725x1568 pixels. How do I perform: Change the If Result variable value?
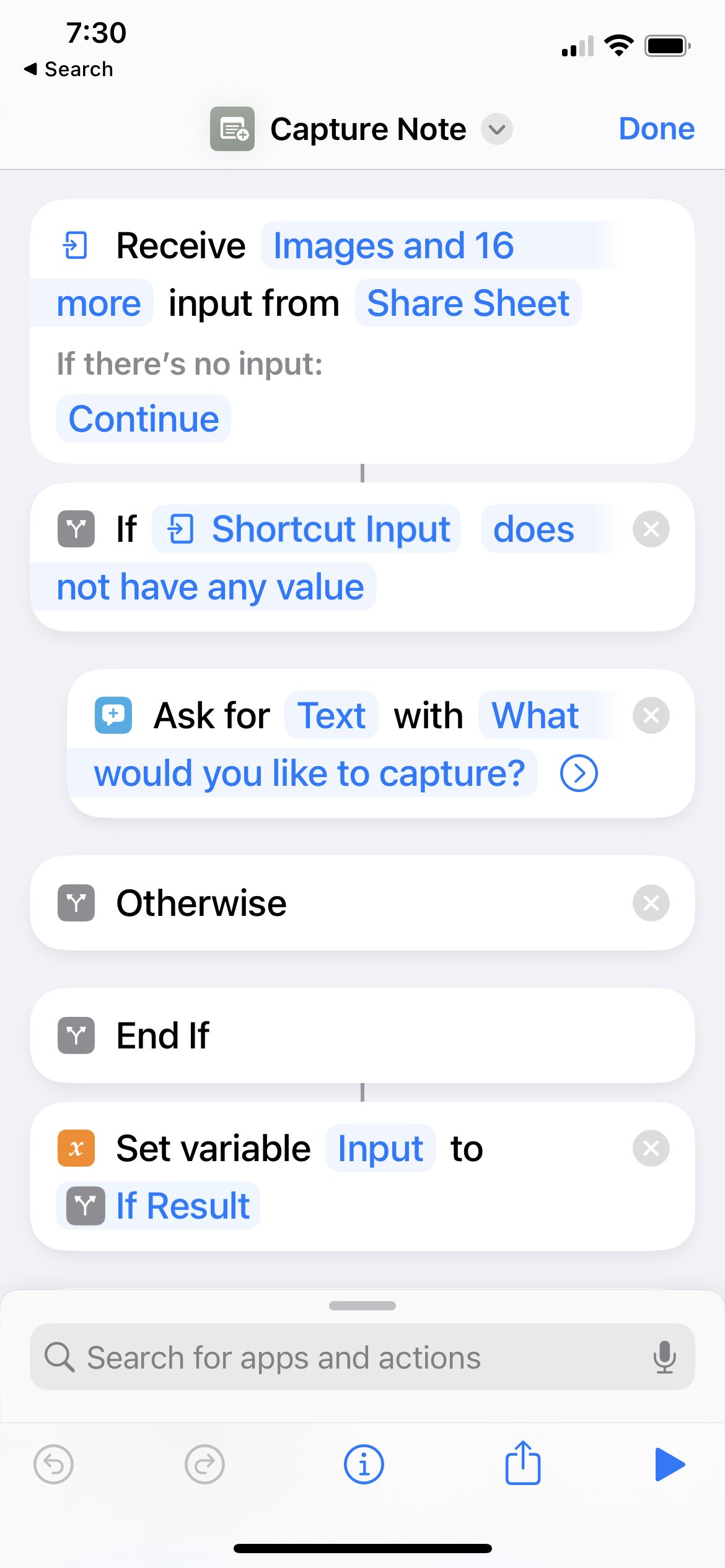pos(159,1206)
